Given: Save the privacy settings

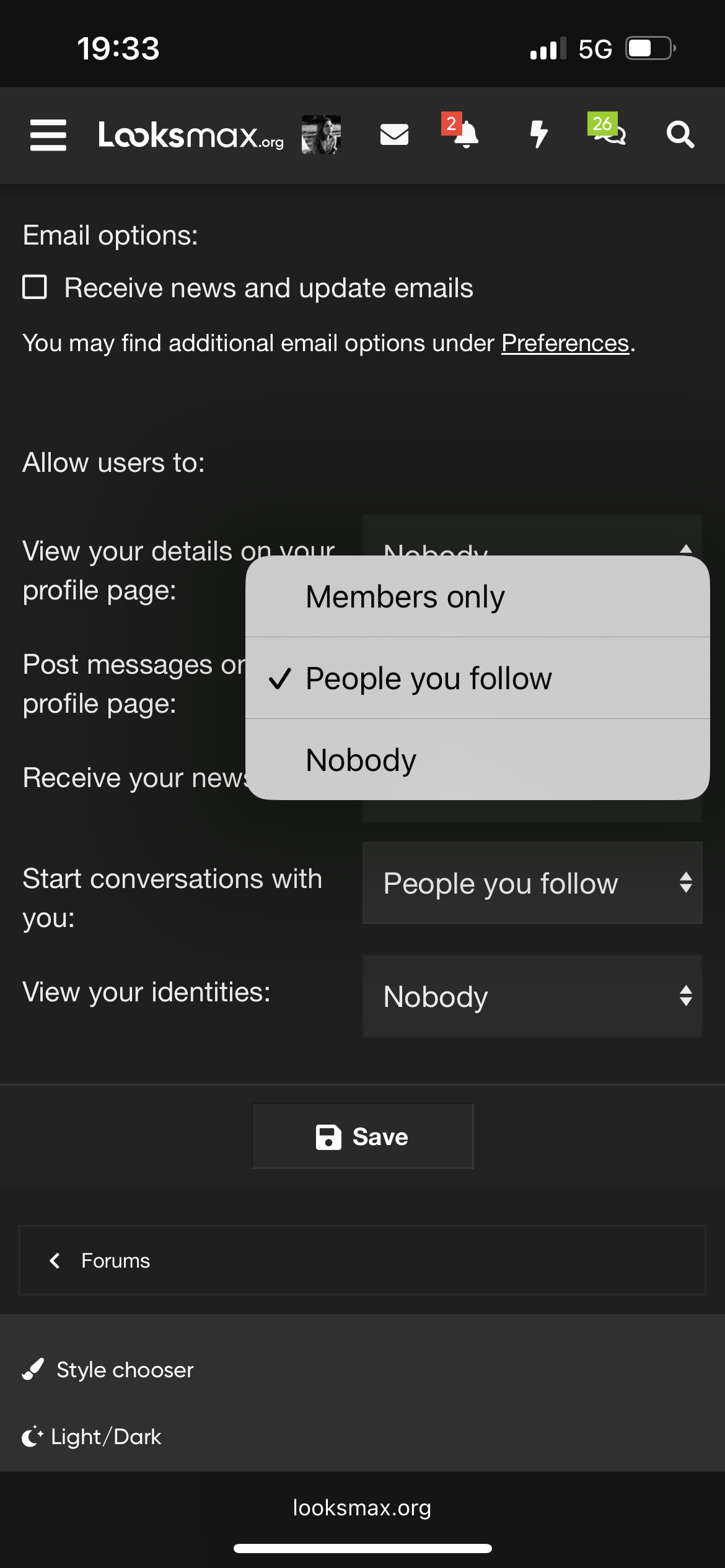Looking at the screenshot, I should pyautogui.click(x=362, y=1137).
